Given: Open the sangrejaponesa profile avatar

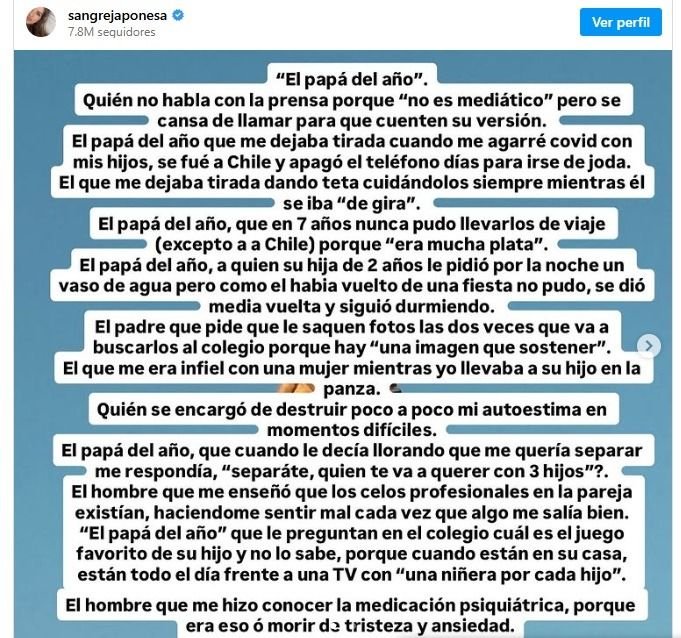Looking at the screenshot, I should coord(41,22).
